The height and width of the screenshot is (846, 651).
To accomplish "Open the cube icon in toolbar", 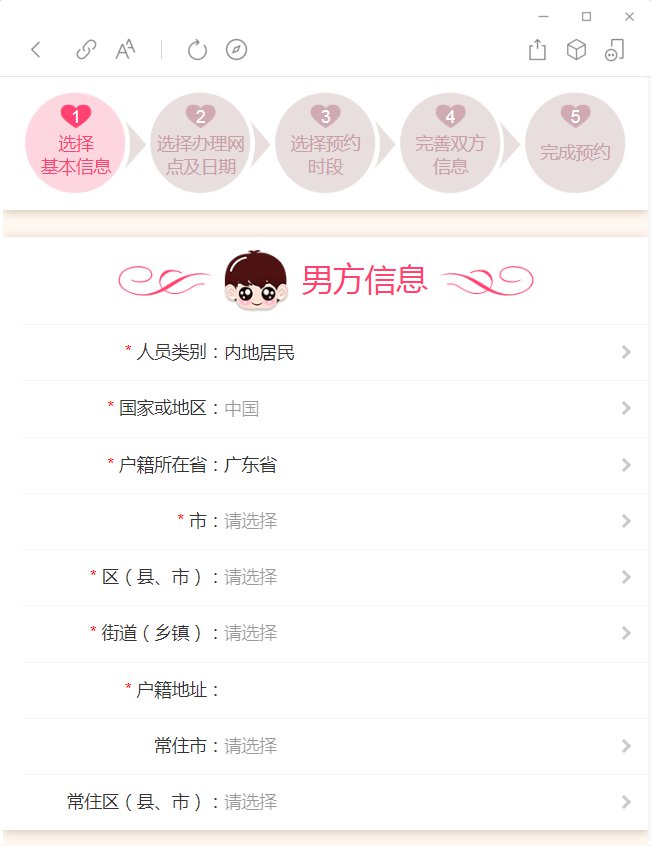I will tap(576, 50).
